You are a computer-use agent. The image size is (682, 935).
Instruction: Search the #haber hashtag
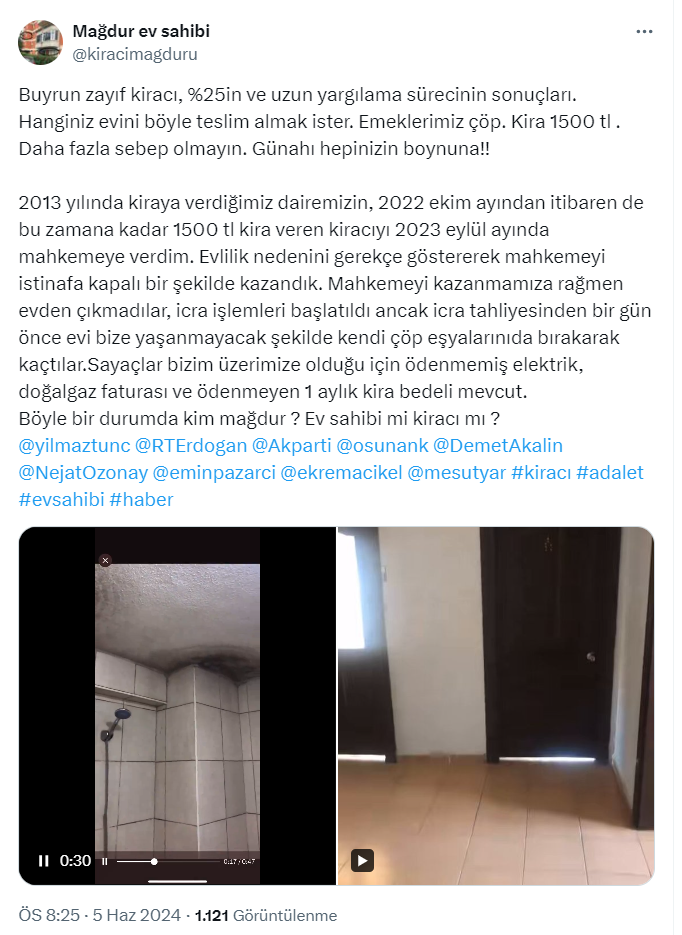pos(141,499)
